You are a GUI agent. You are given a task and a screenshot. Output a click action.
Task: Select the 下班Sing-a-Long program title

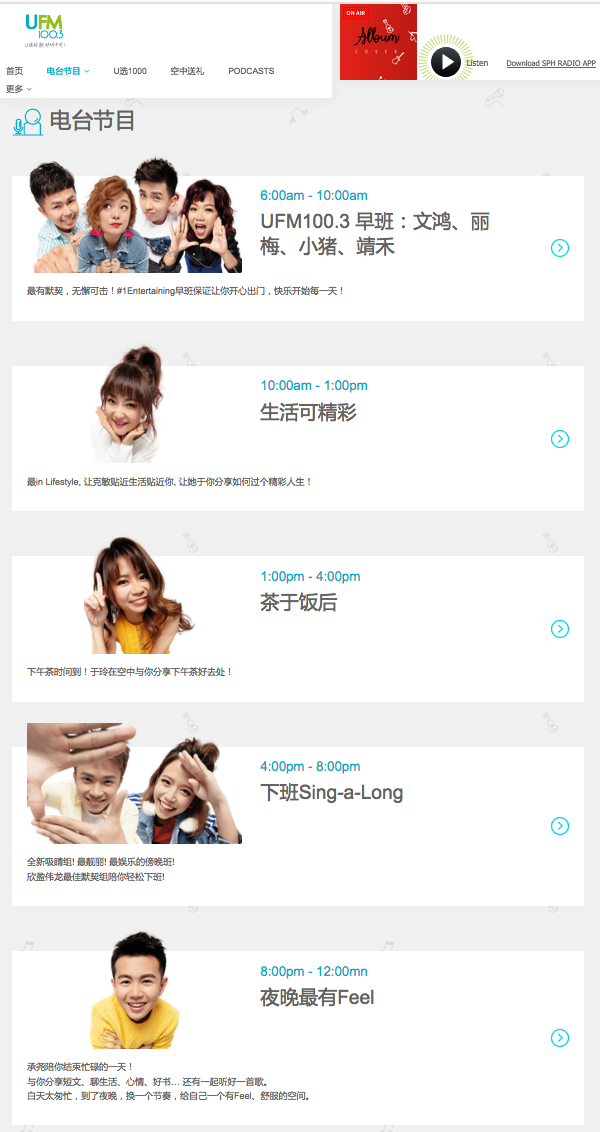(331, 793)
